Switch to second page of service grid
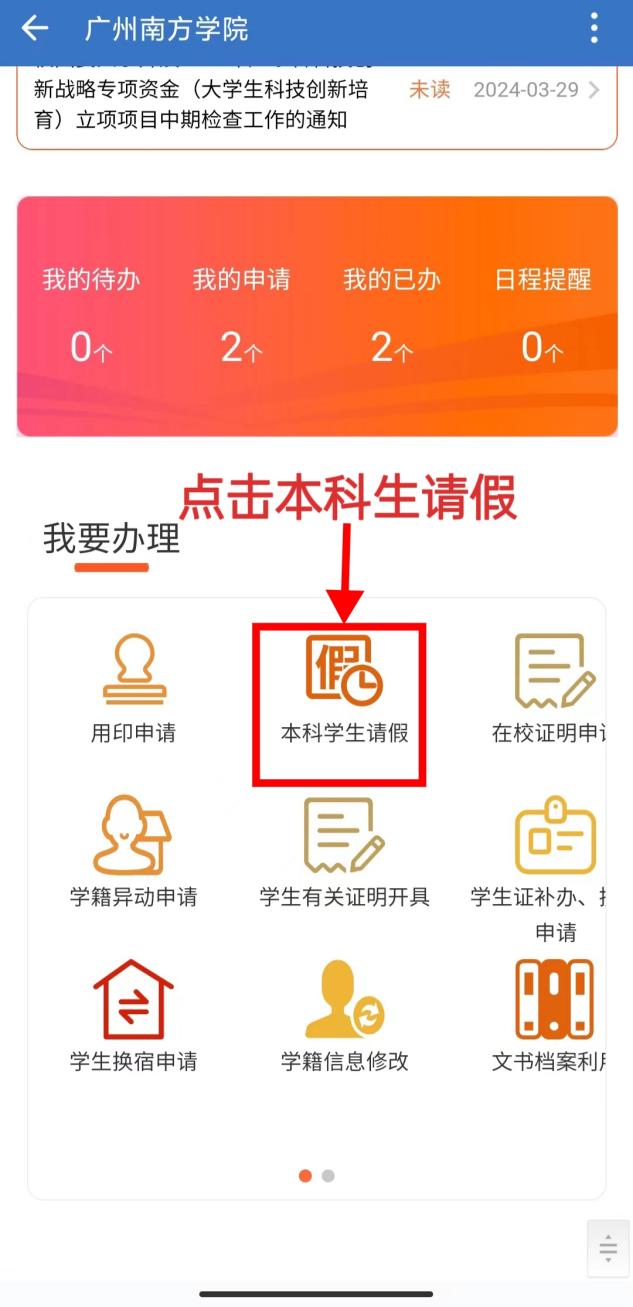 [328, 1176]
